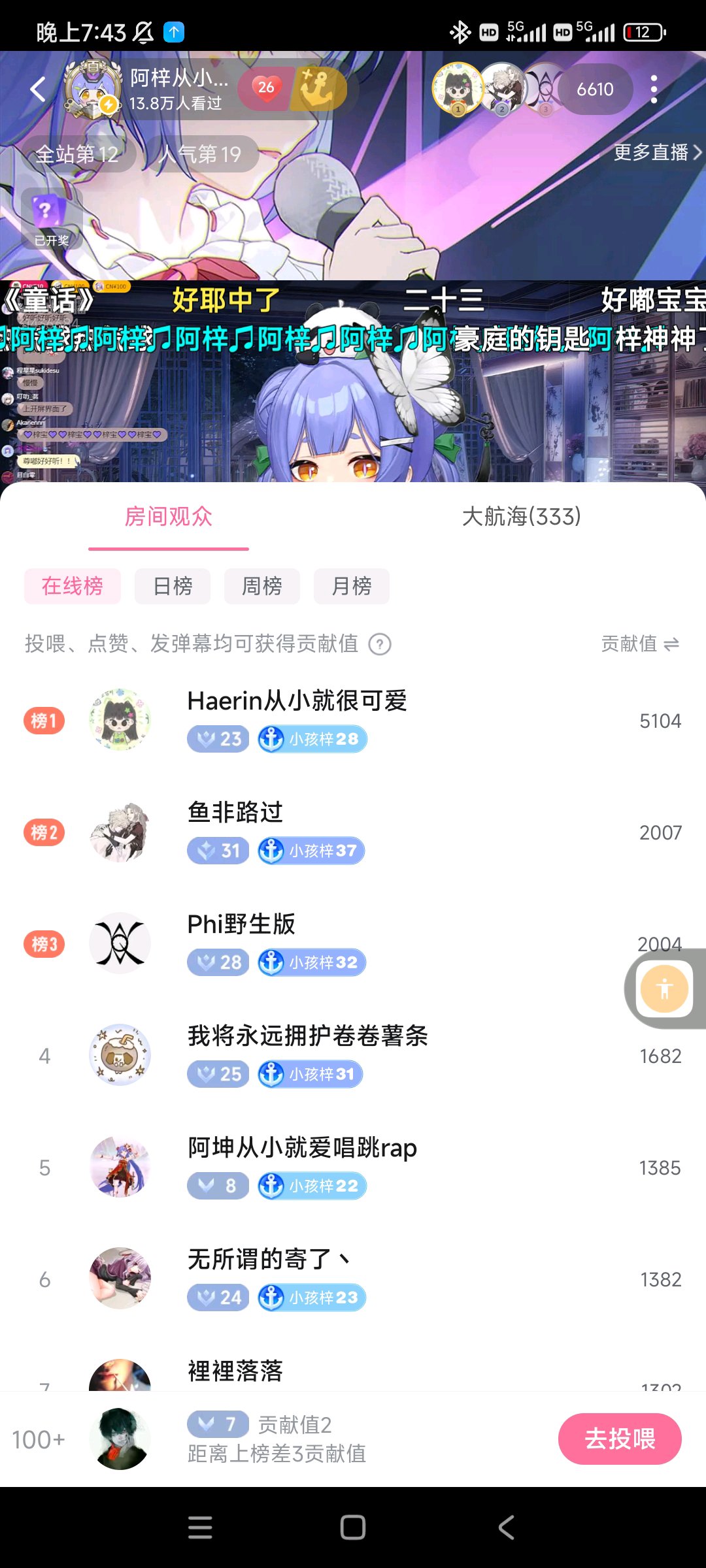The width and height of the screenshot is (706, 1568).
Task: Go back from the live room
Action: (38, 90)
